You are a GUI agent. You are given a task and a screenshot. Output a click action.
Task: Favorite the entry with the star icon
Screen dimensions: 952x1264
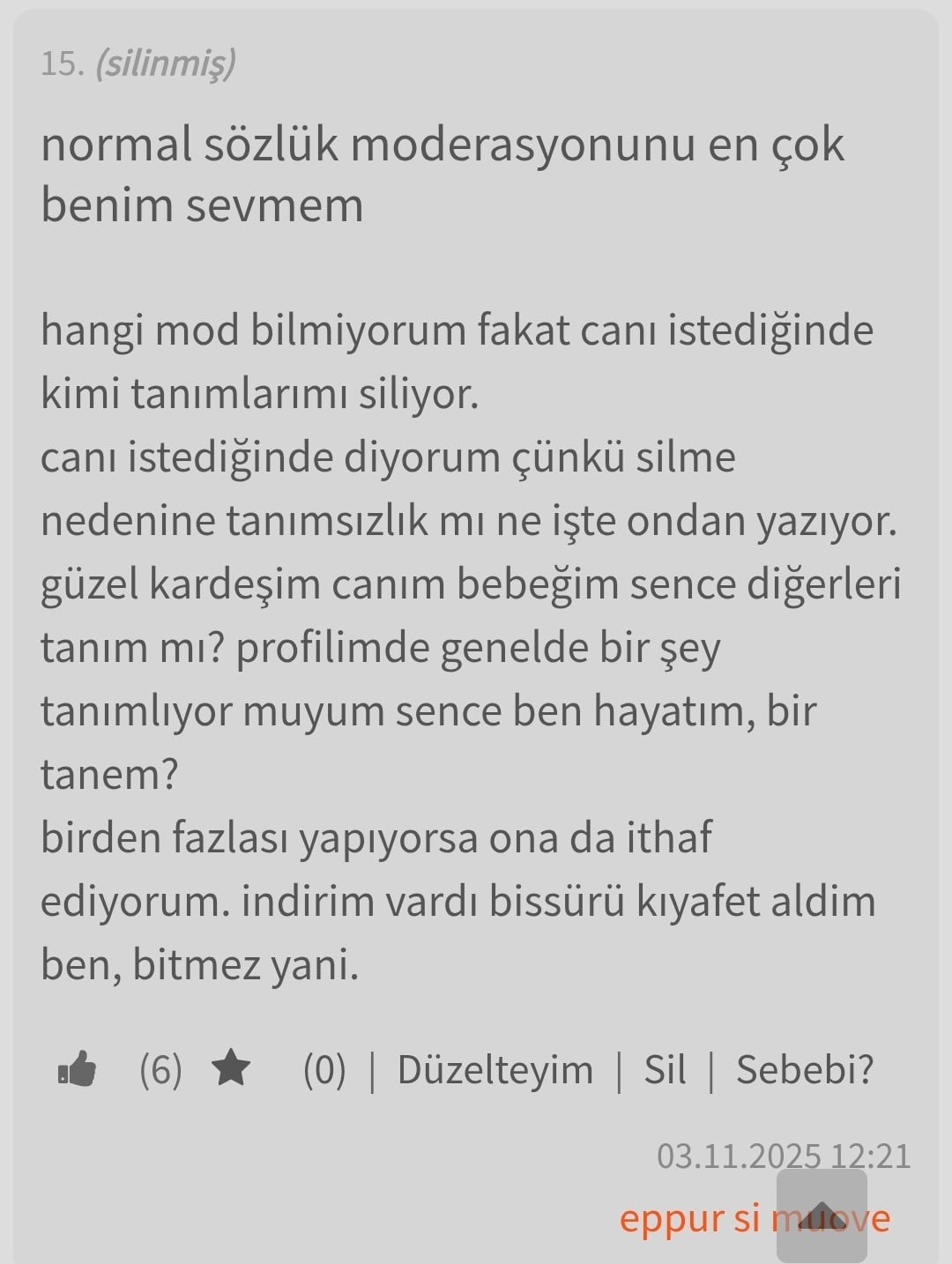coord(231,1069)
